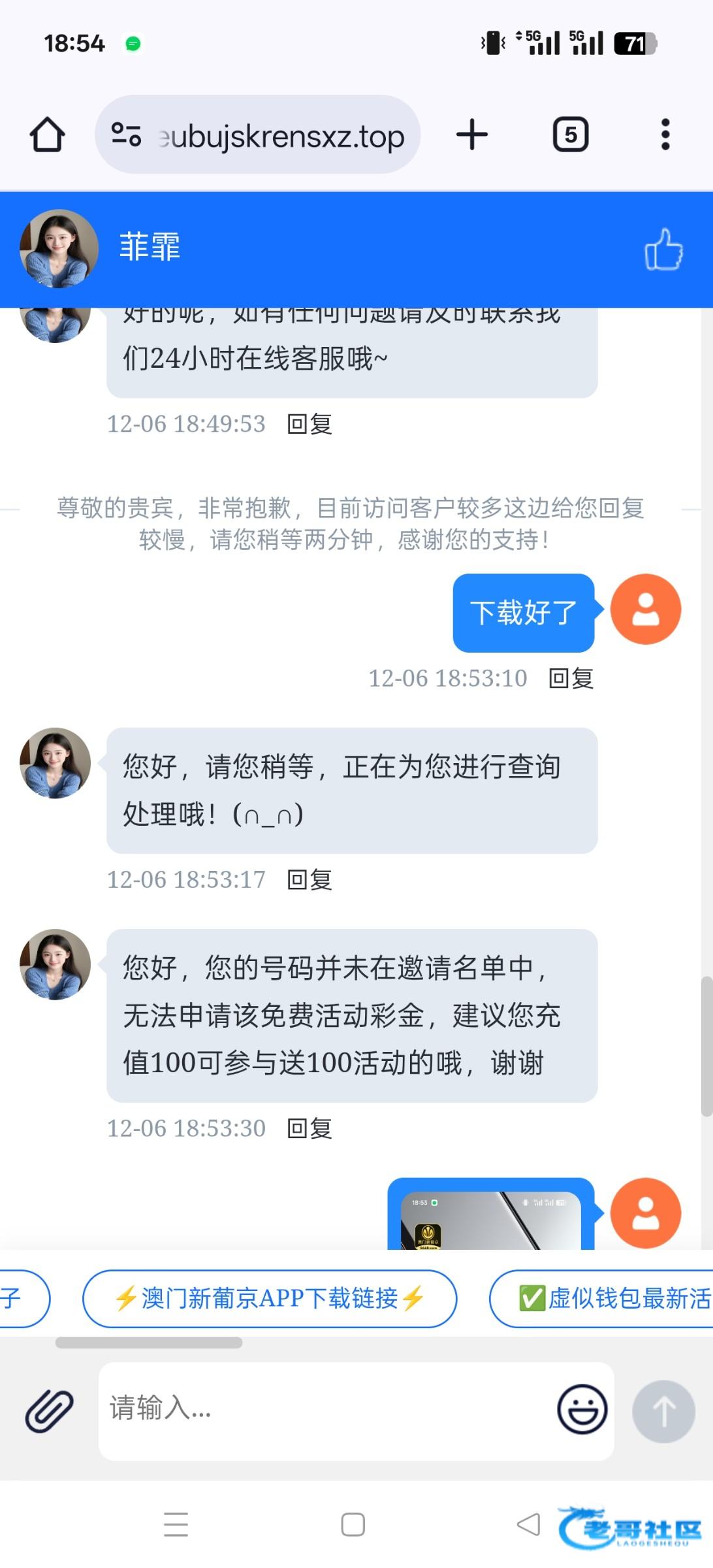Open the tab switcher showing 5 tabs
The width and height of the screenshot is (713, 1568).
(571, 135)
